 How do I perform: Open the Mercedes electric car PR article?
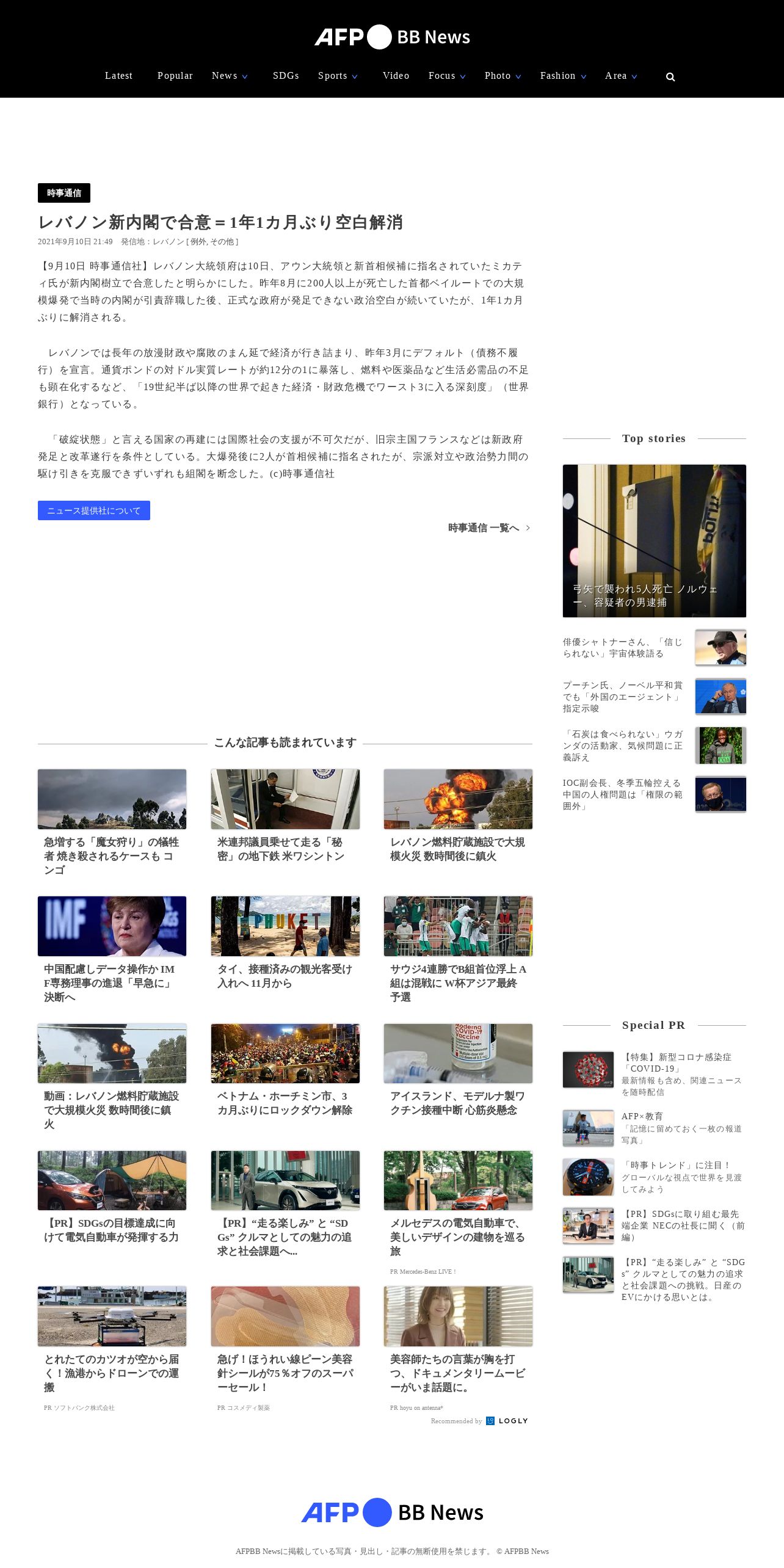tap(458, 1213)
